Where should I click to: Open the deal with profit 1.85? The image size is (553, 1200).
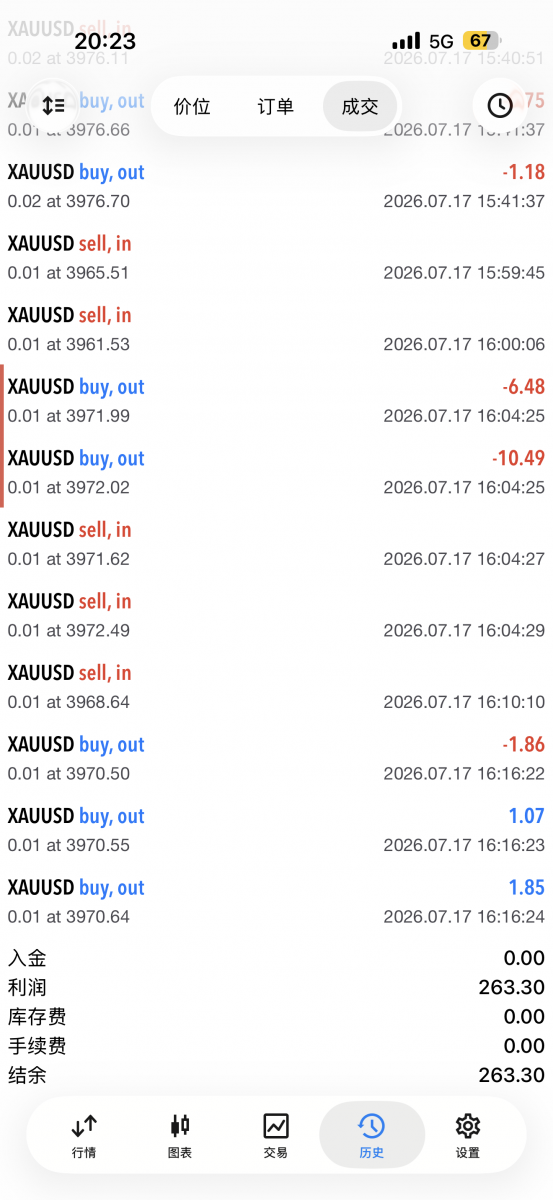276,902
